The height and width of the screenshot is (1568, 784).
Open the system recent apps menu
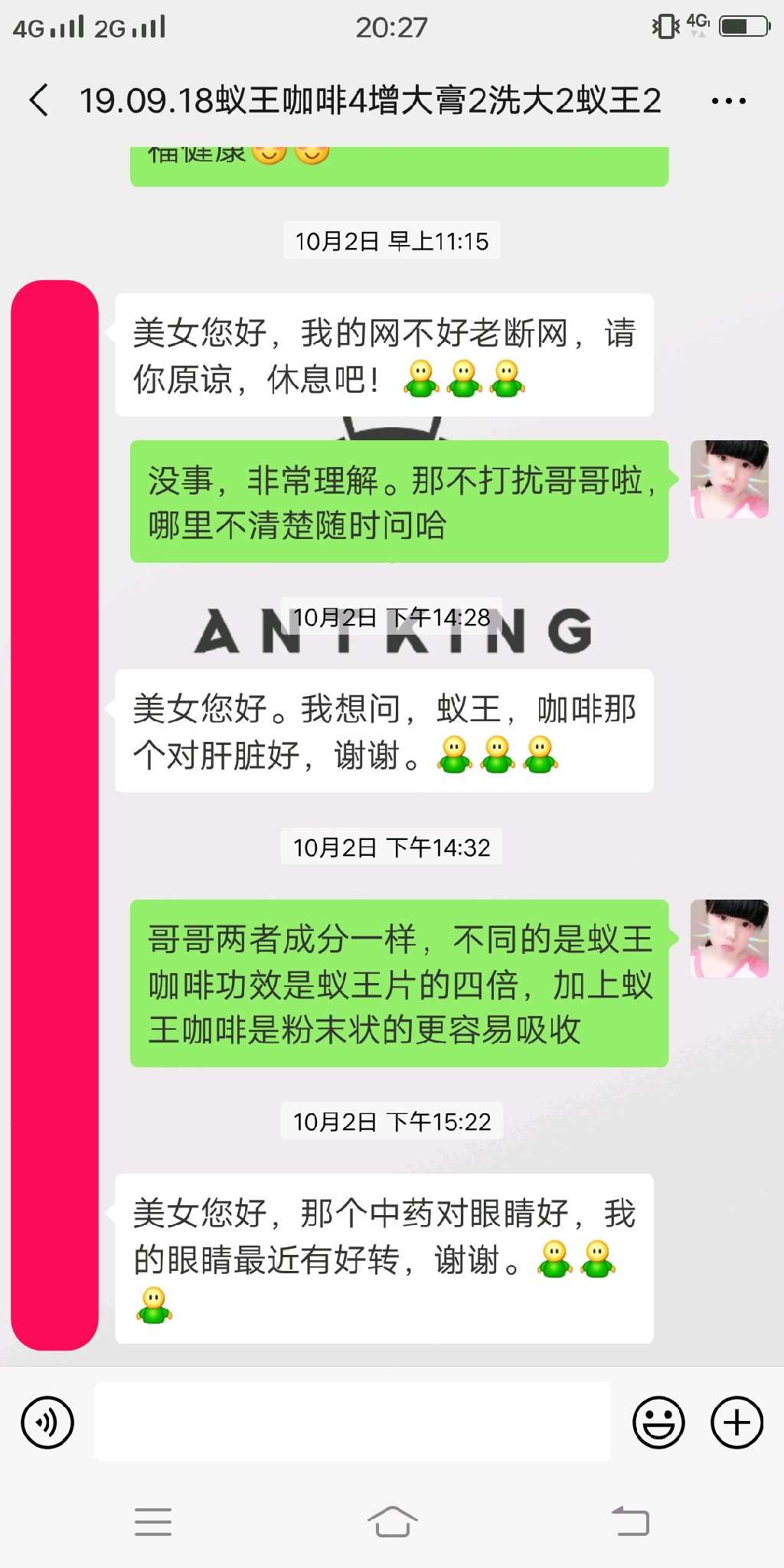[x=153, y=1521]
